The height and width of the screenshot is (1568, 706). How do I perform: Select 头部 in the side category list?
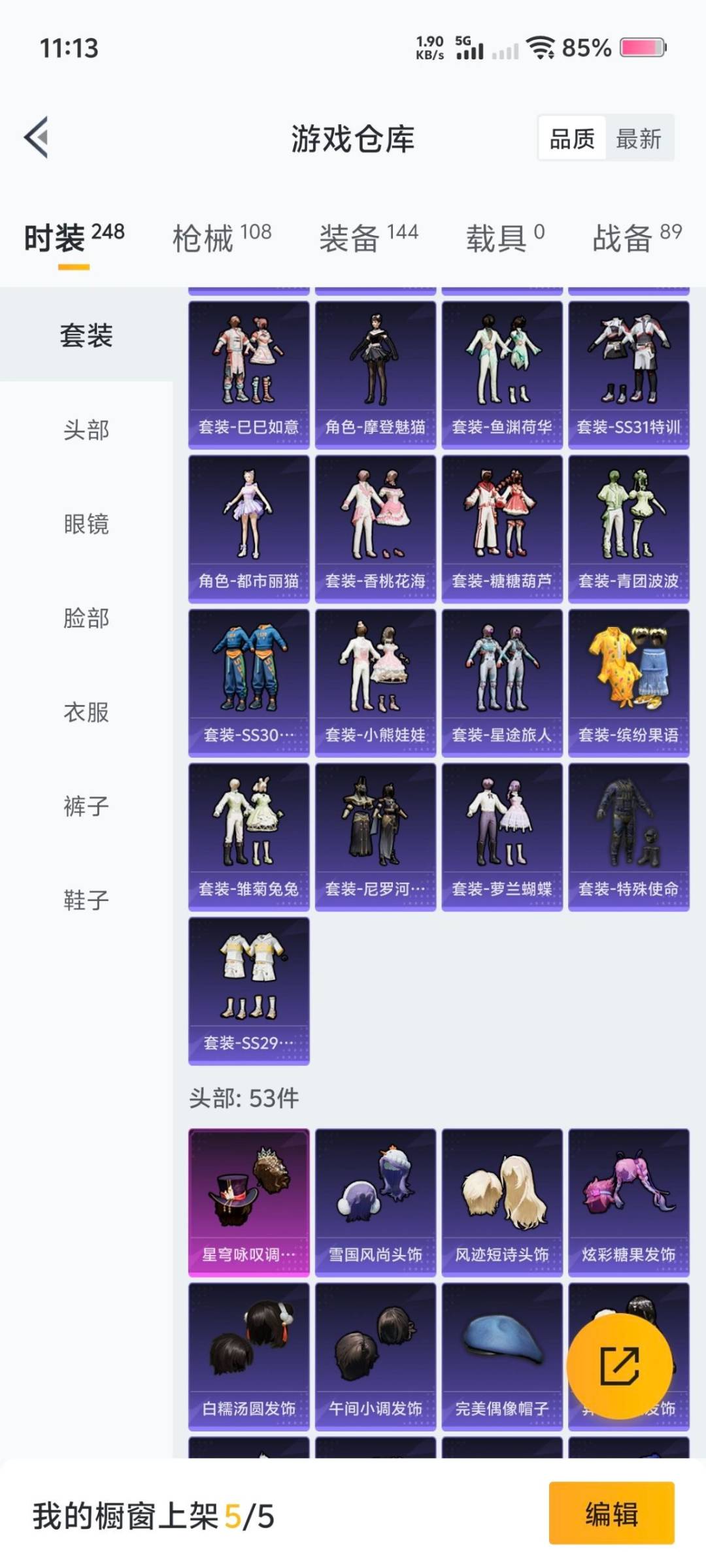click(x=86, y=430)
